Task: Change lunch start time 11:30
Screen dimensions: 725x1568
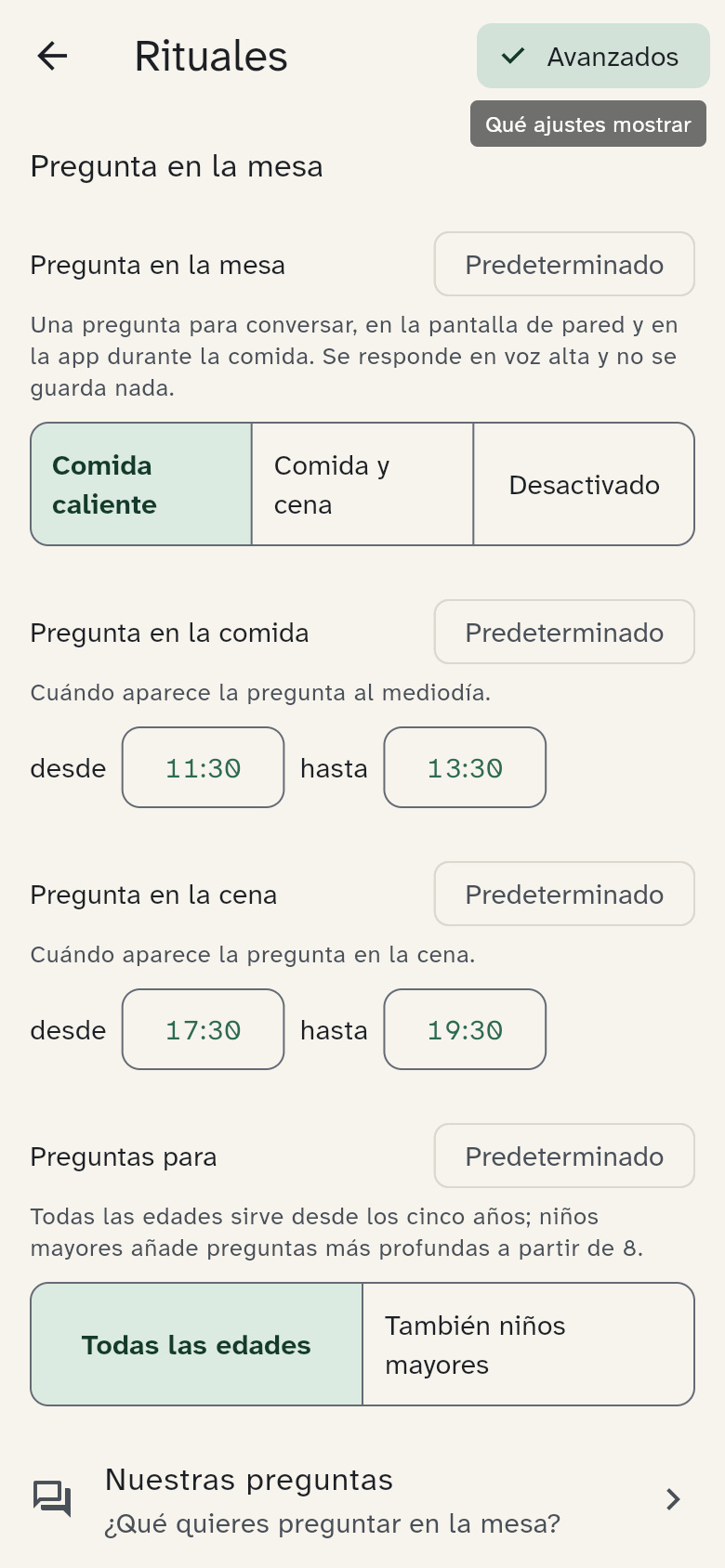Action: tap(203, 768)
